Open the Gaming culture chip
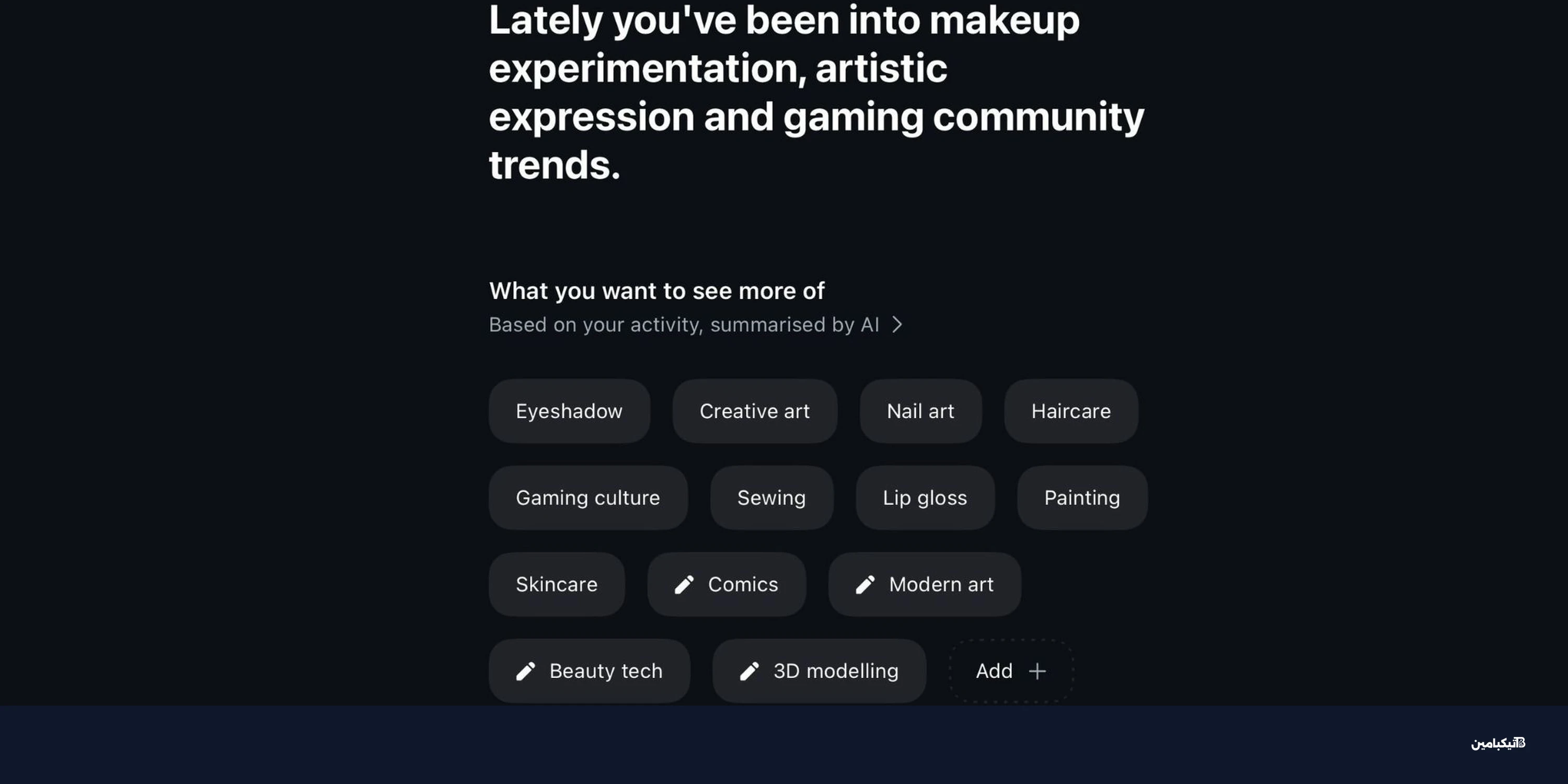 [x=587, y=497]
